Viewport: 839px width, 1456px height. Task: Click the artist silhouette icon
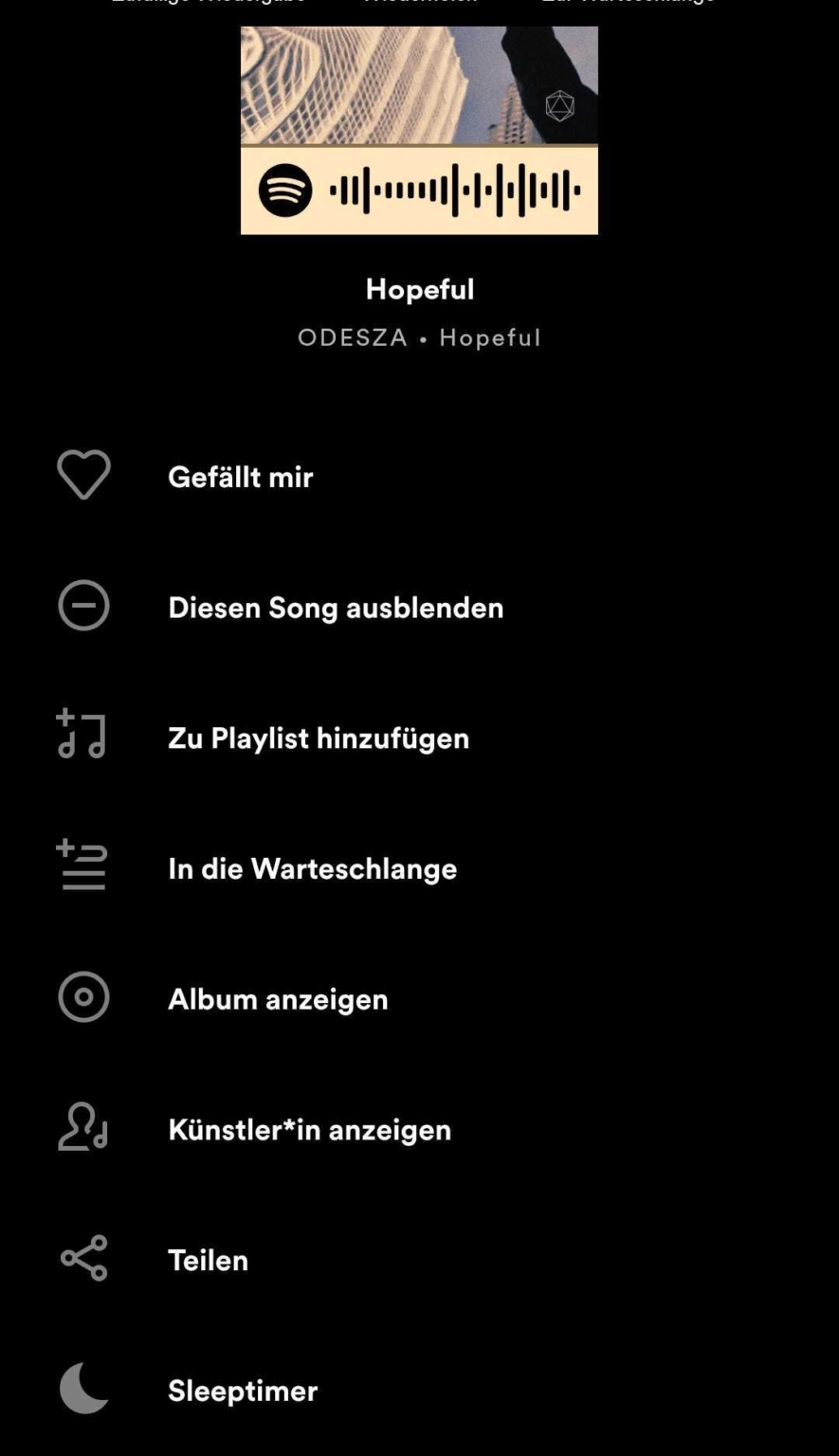[x=83, y=1129]
